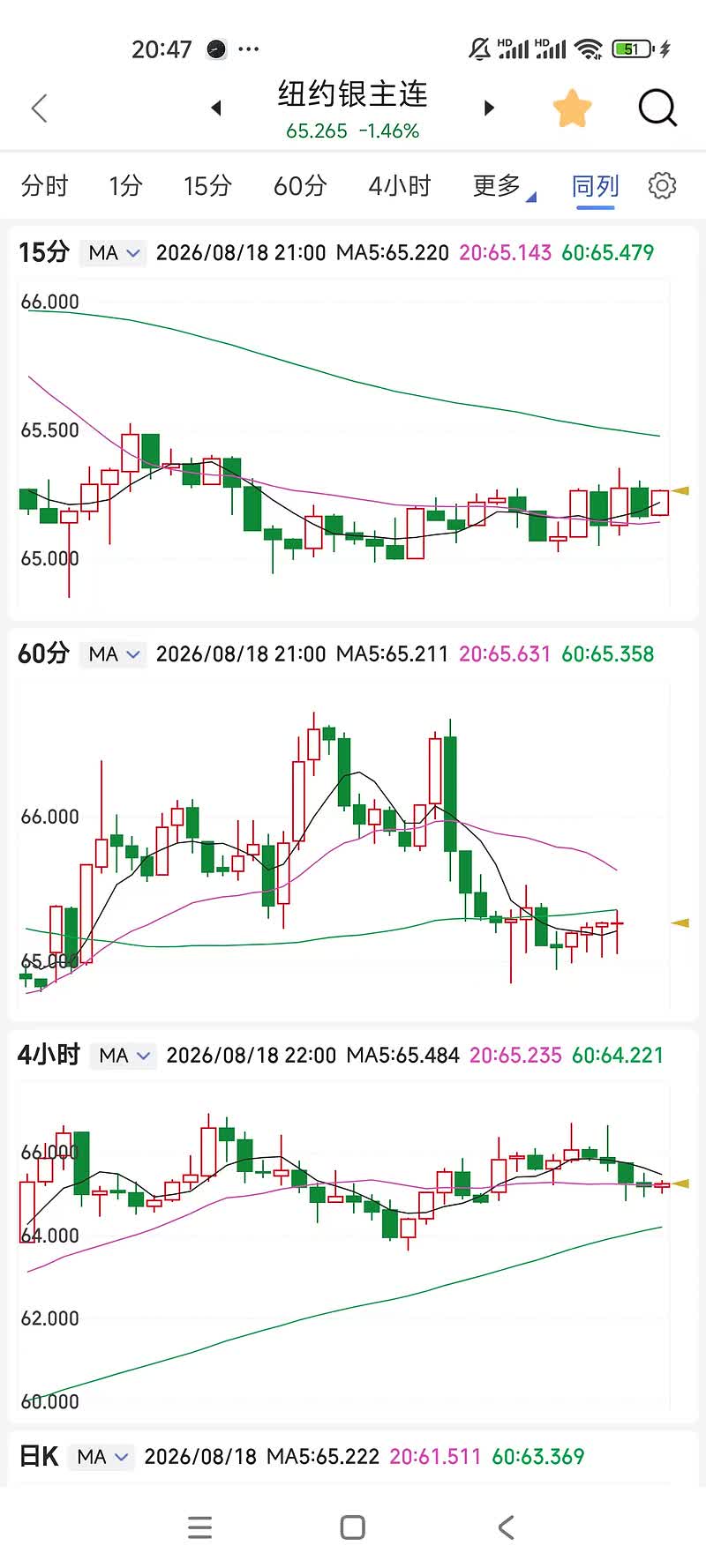
Task: Tap the system home button
Action: tap(353, 1527)
